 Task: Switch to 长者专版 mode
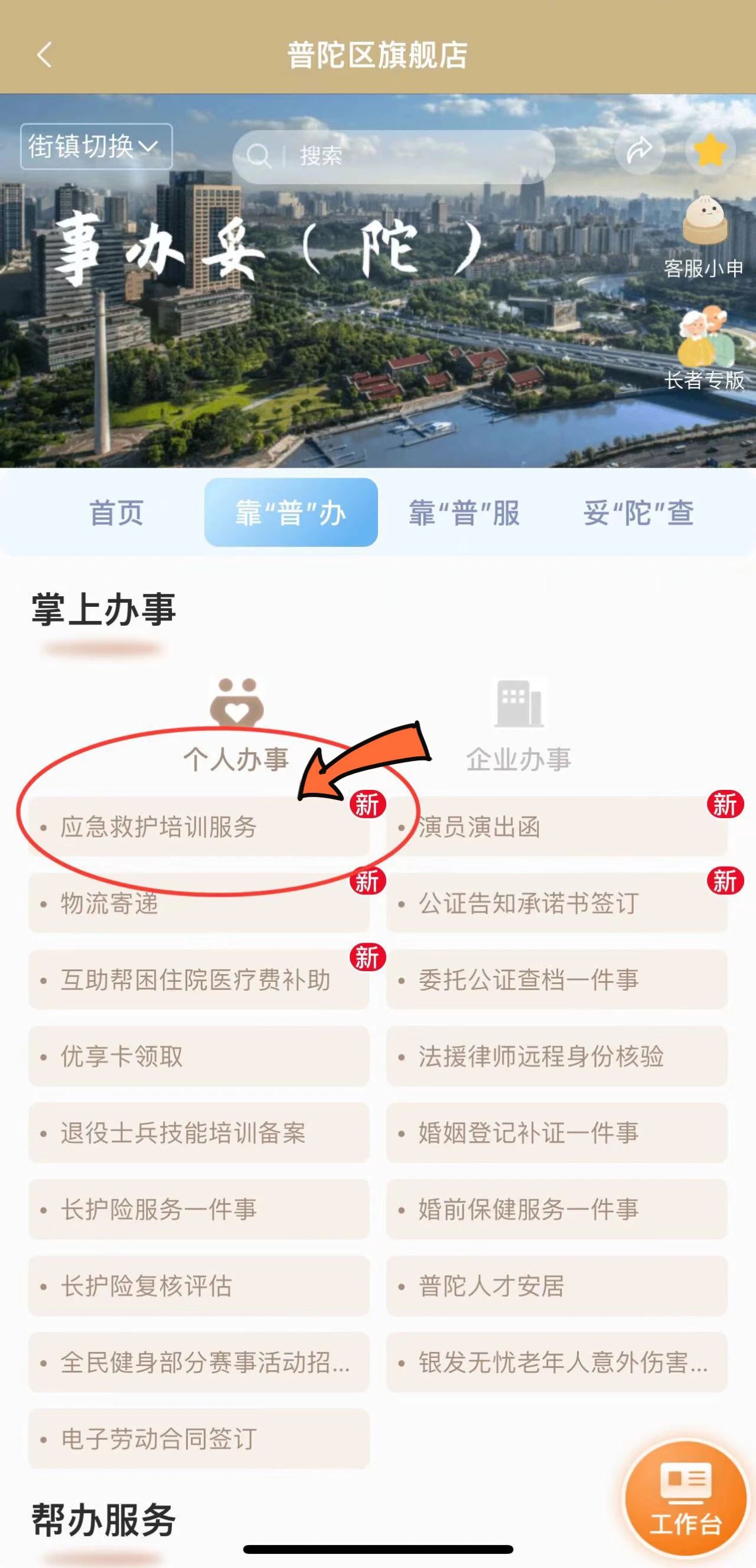tap(705, 349)
